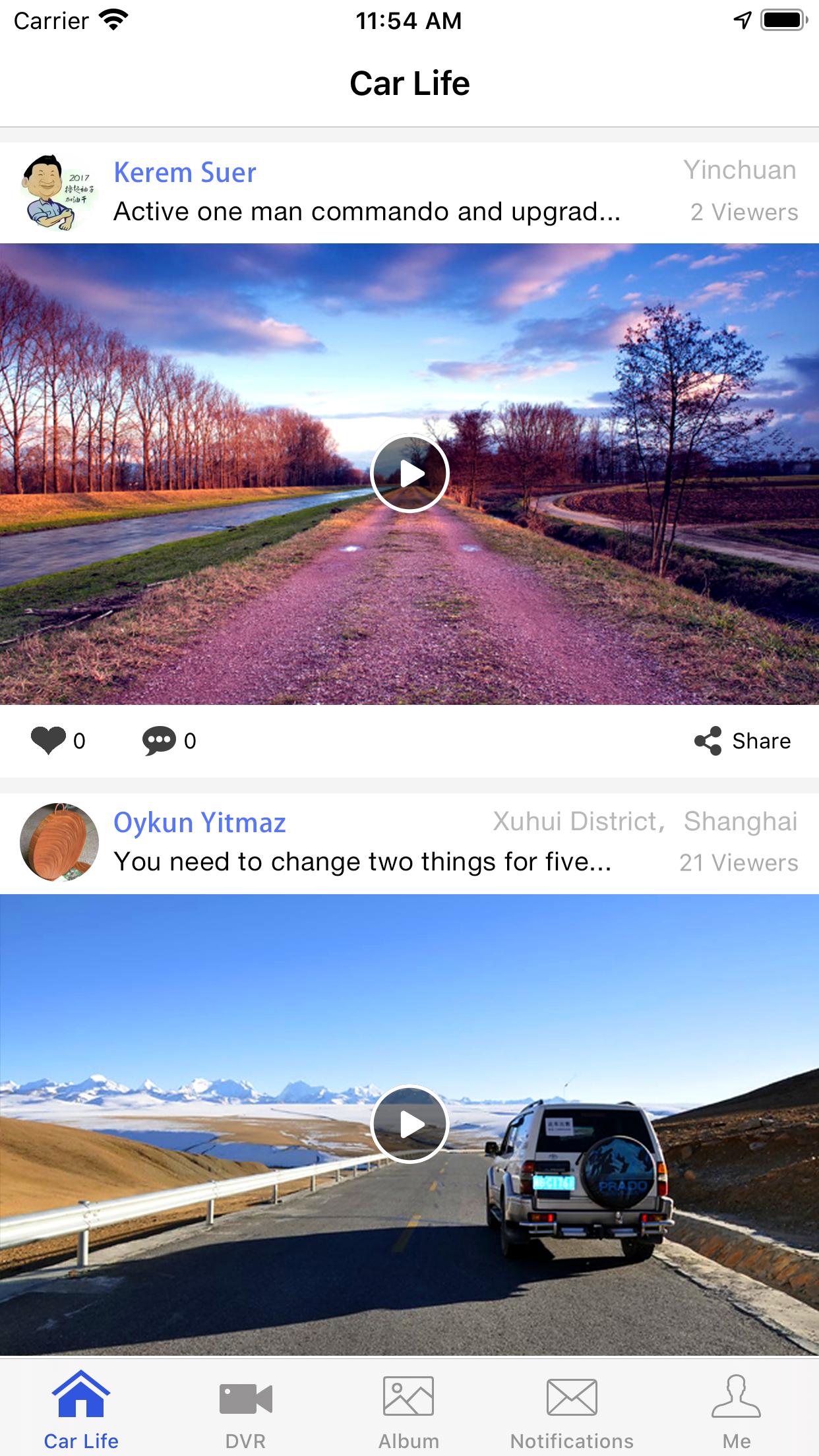Play Kerem Suer's video

pos(409,473)
